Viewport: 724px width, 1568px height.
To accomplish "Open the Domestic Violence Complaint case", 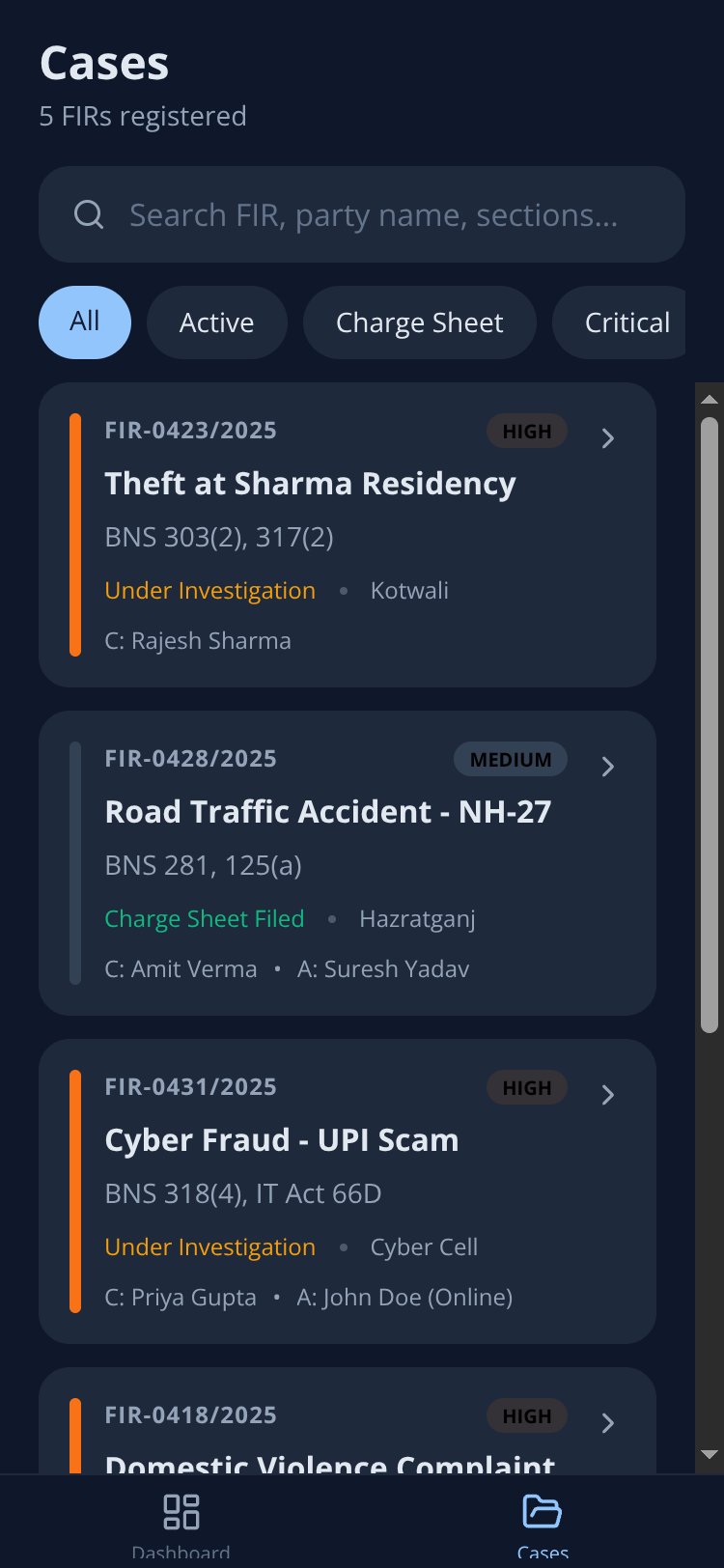I will click(348, 1420).
